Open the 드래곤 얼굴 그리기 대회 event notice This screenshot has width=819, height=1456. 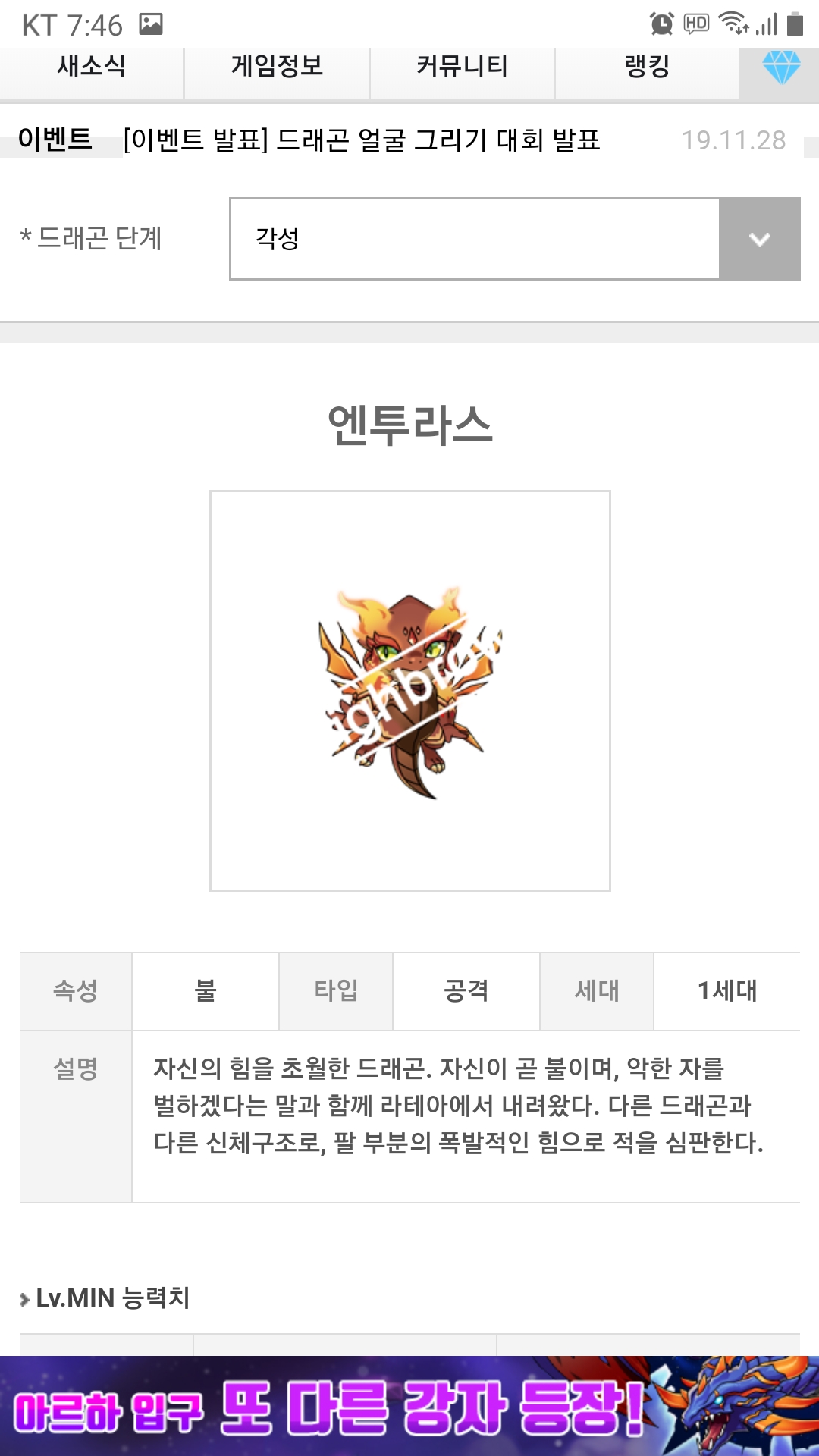(x=362, y=140)
